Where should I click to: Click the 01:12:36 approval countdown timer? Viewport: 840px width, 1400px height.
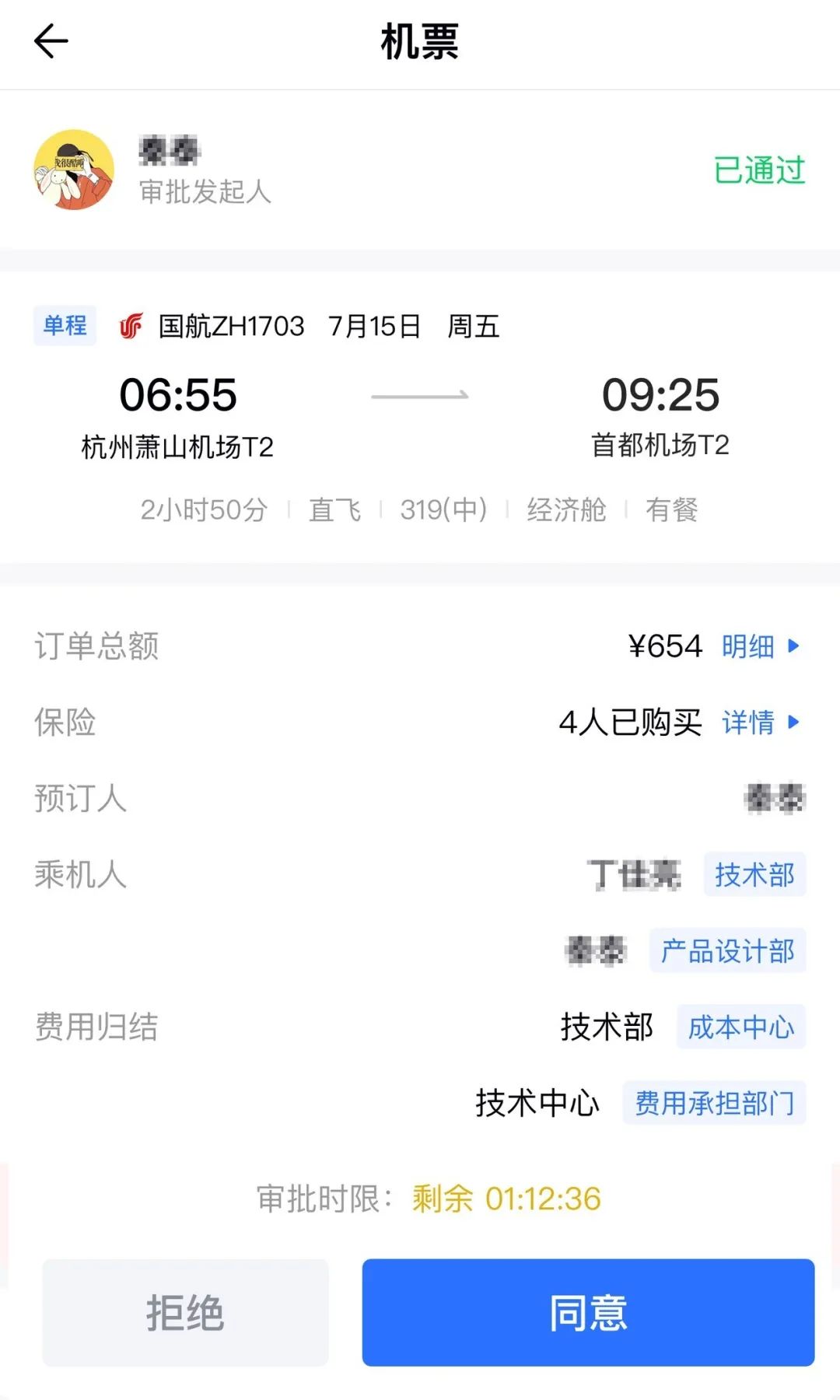coord(543,1200)
